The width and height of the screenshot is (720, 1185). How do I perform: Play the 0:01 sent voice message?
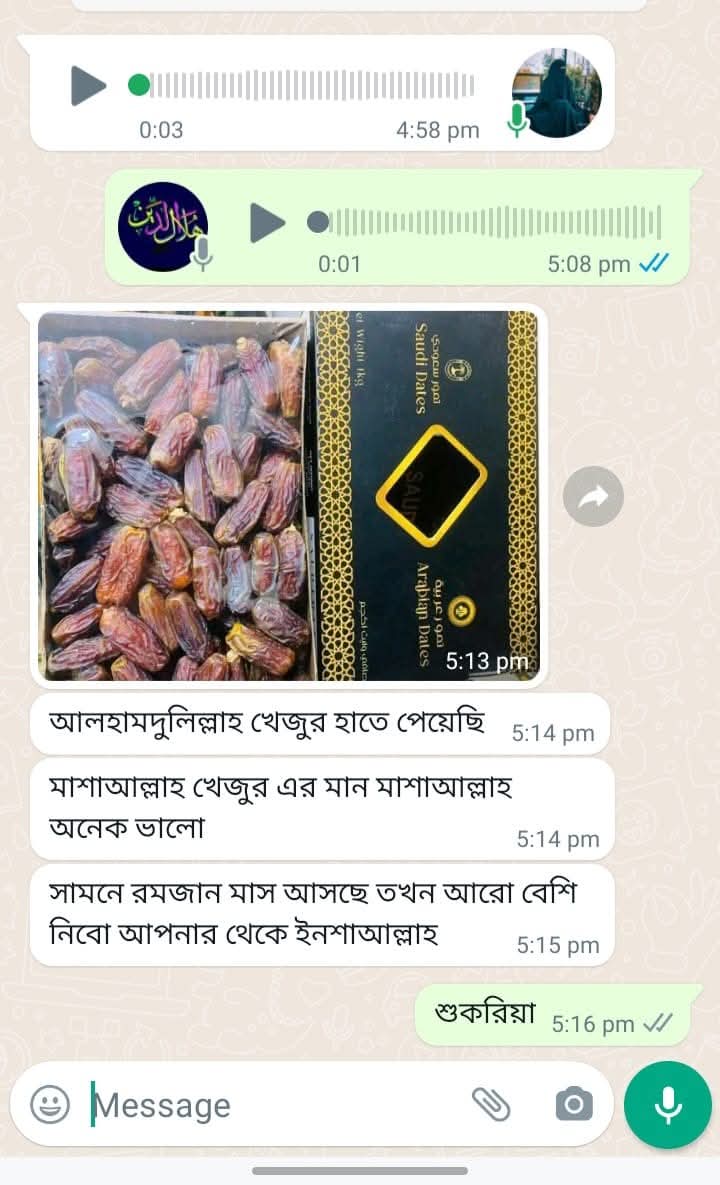click(267, 222)
